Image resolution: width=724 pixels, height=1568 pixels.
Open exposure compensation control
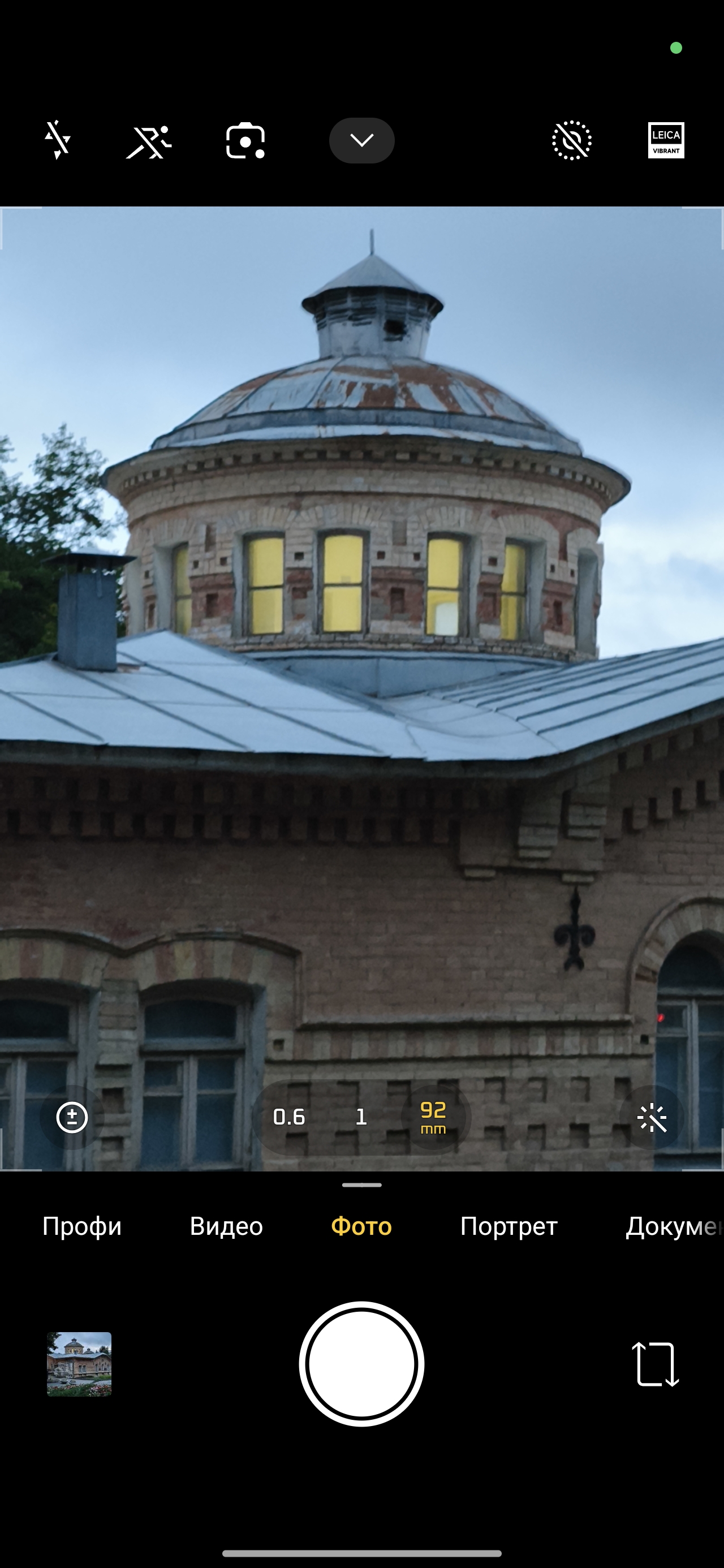click(72, 1118)
